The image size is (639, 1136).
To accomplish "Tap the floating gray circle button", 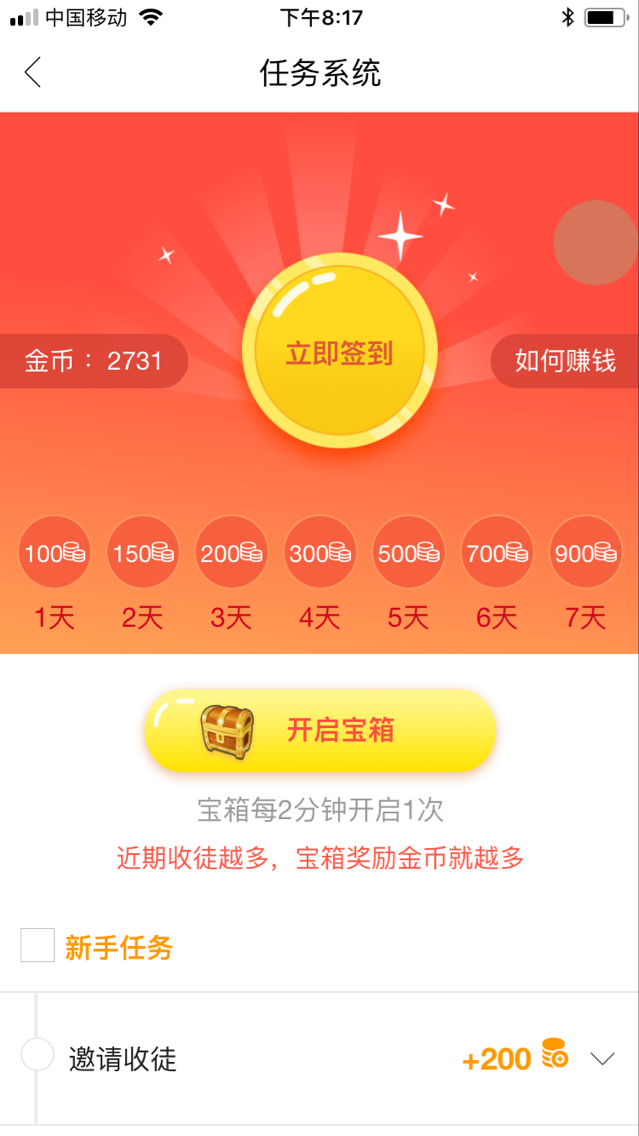I will (x=595, y=243).
